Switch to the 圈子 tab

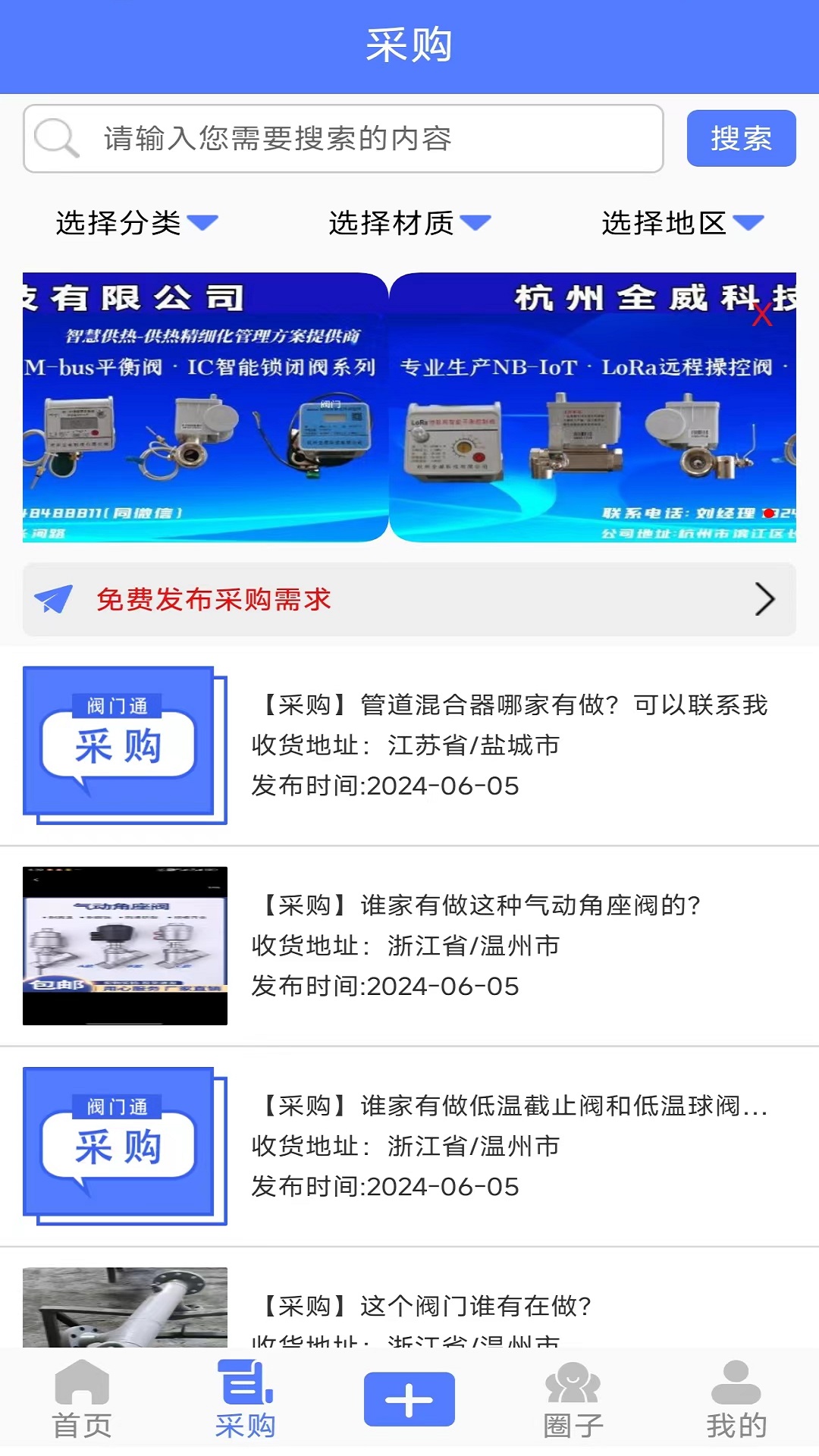point(573,1400)
